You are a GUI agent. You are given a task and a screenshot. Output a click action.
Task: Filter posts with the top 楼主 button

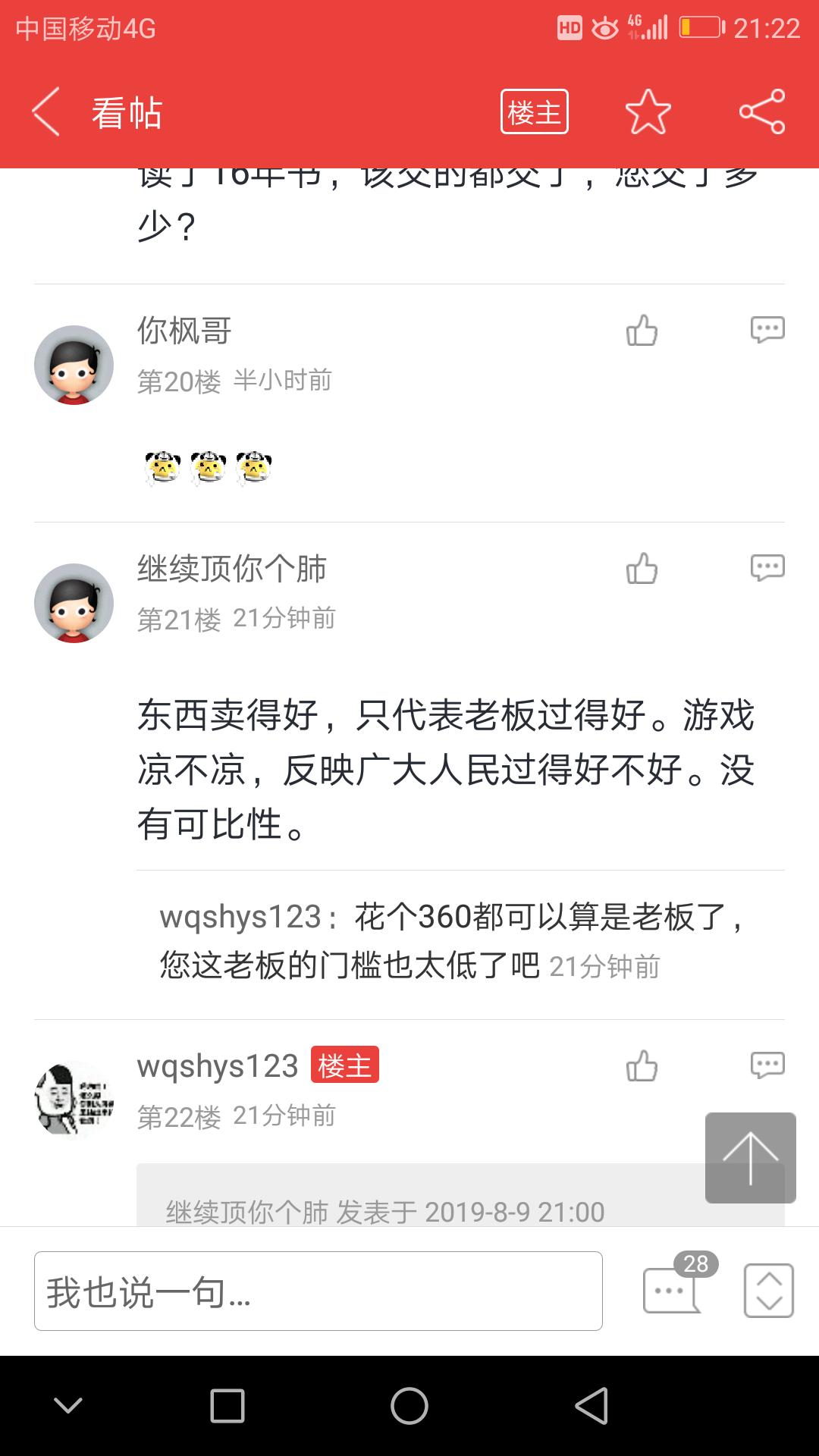(534, 112)
